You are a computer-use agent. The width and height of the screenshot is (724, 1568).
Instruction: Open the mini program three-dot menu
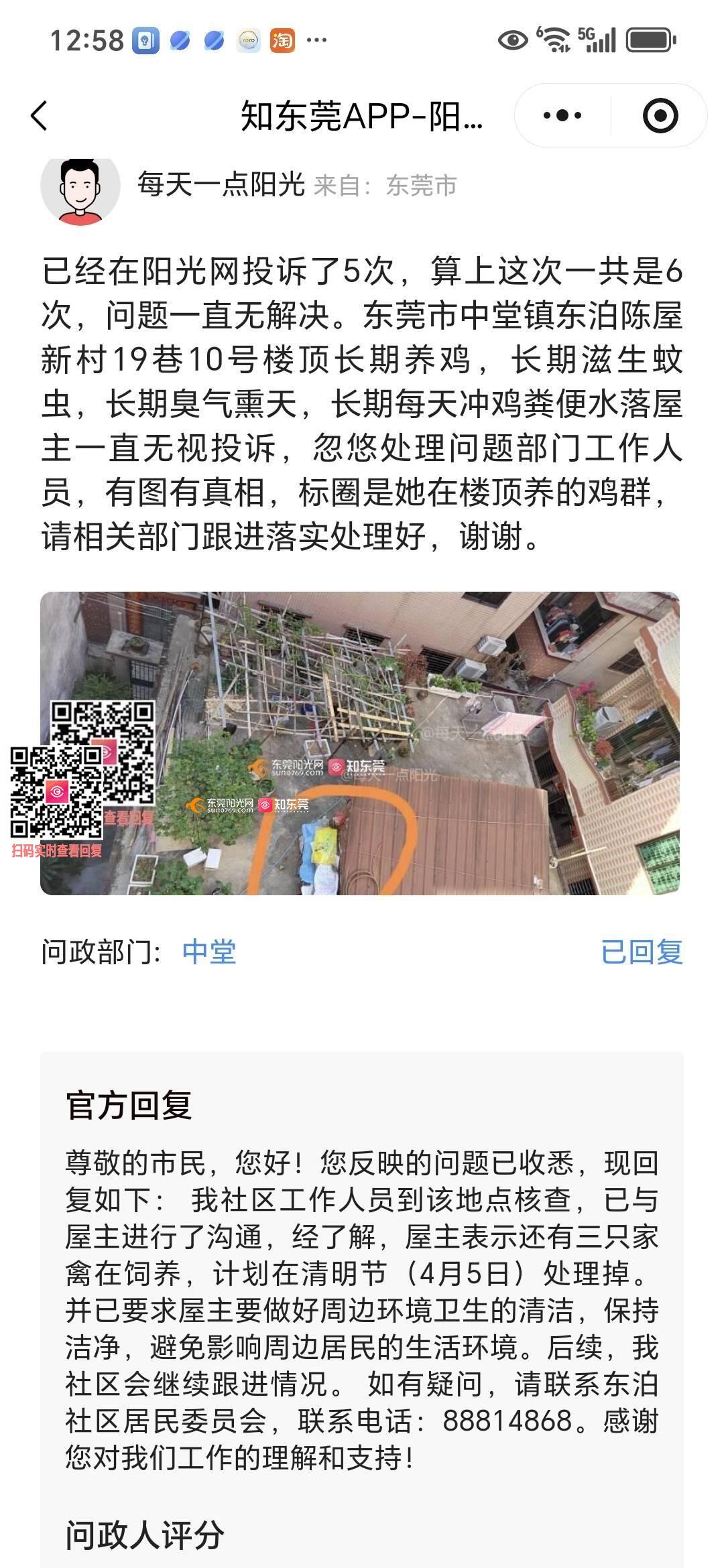(562, 116)
